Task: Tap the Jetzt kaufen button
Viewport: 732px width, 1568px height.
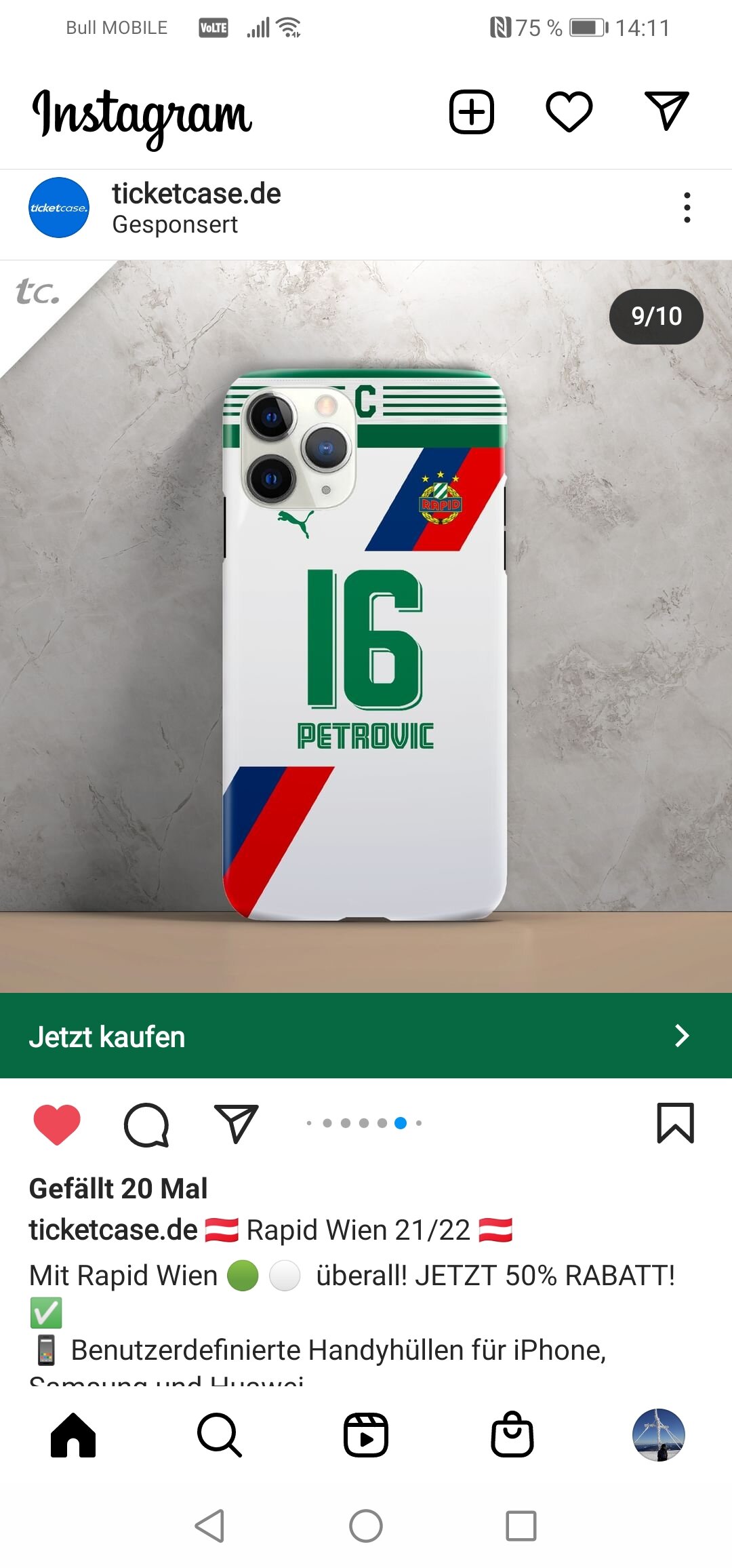Action: 366,1036
